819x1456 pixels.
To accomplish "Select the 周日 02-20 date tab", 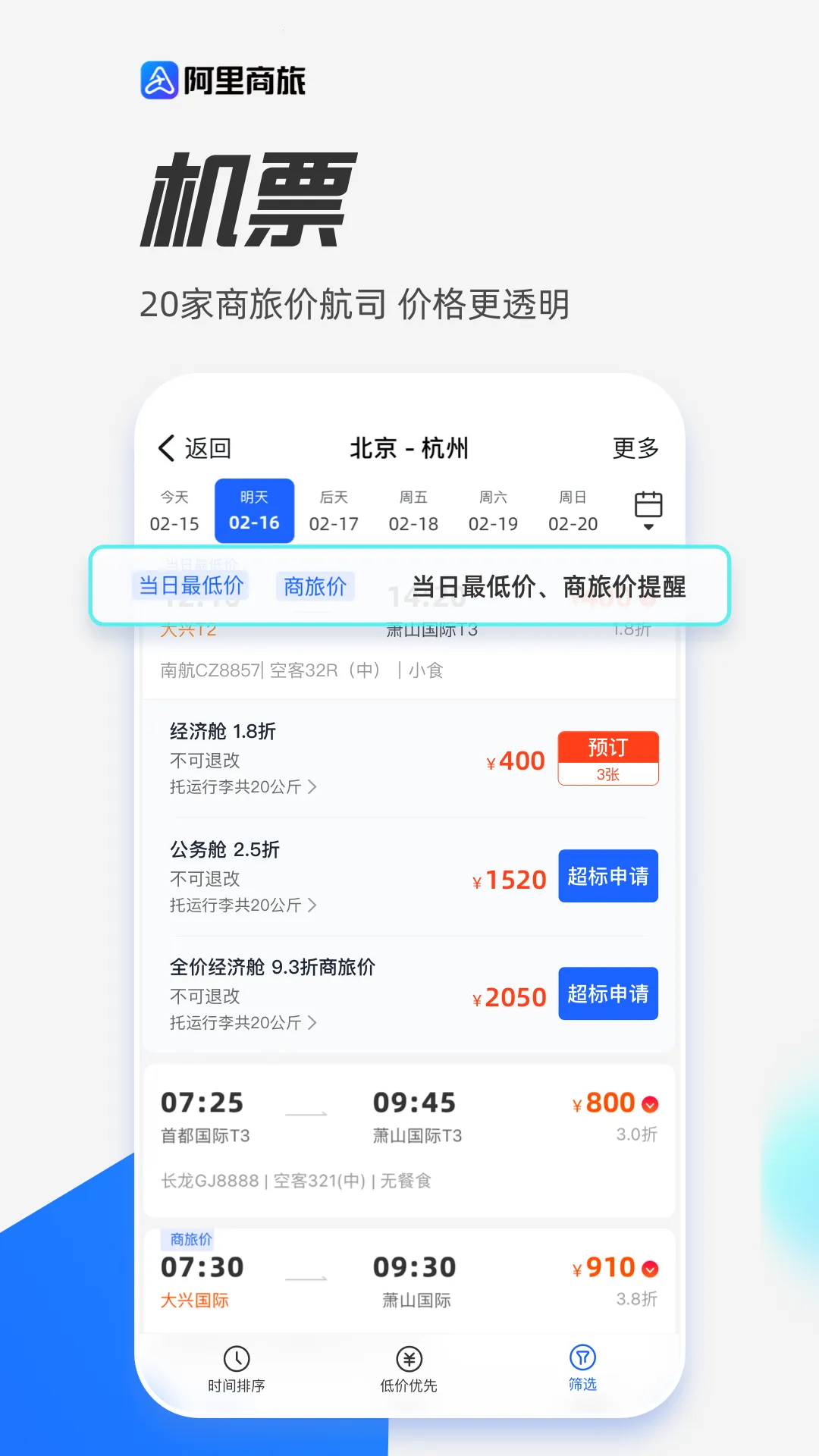I will [571, 510].
